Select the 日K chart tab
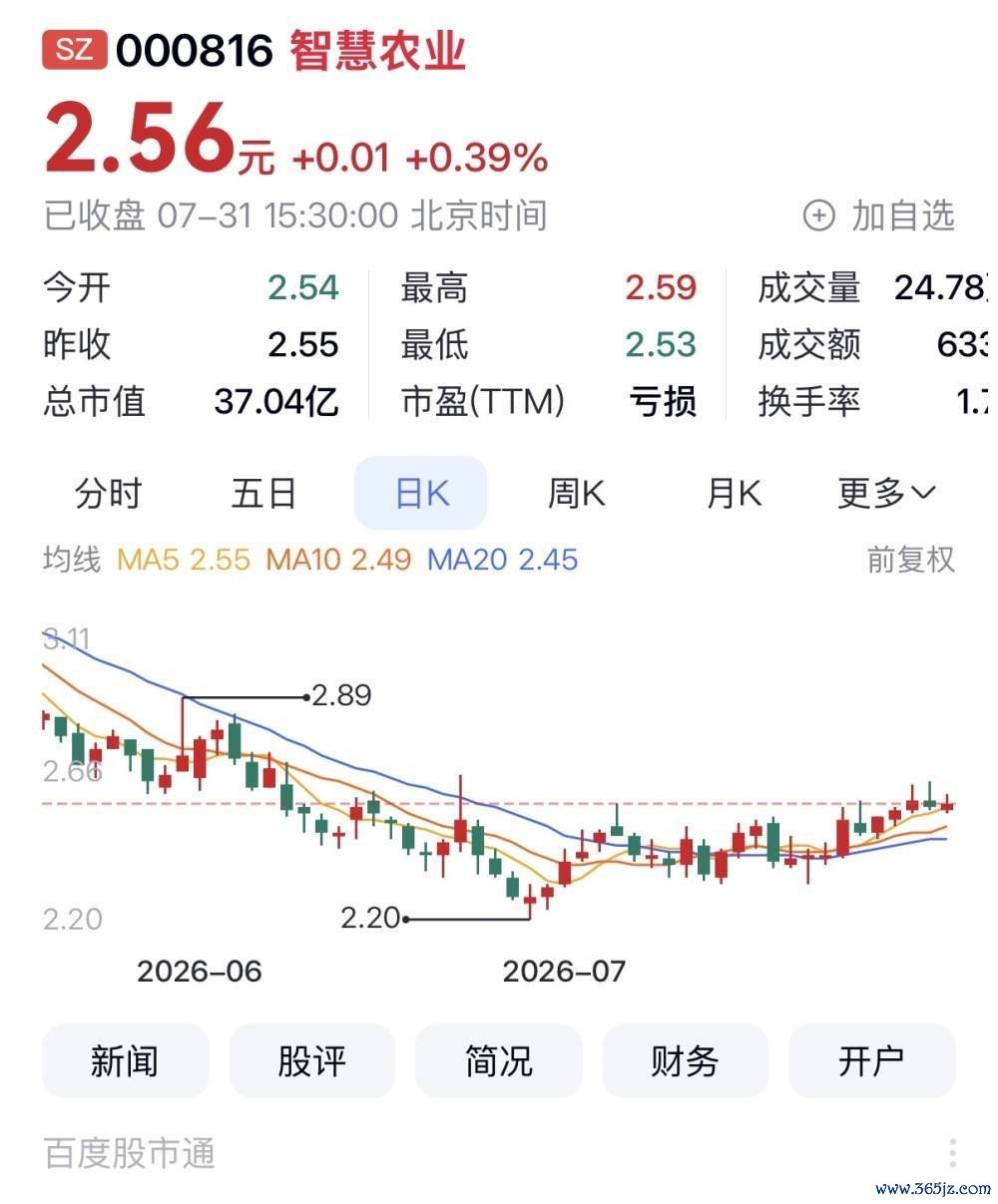Screen dimensions: 998x1204 click(421, 493)
